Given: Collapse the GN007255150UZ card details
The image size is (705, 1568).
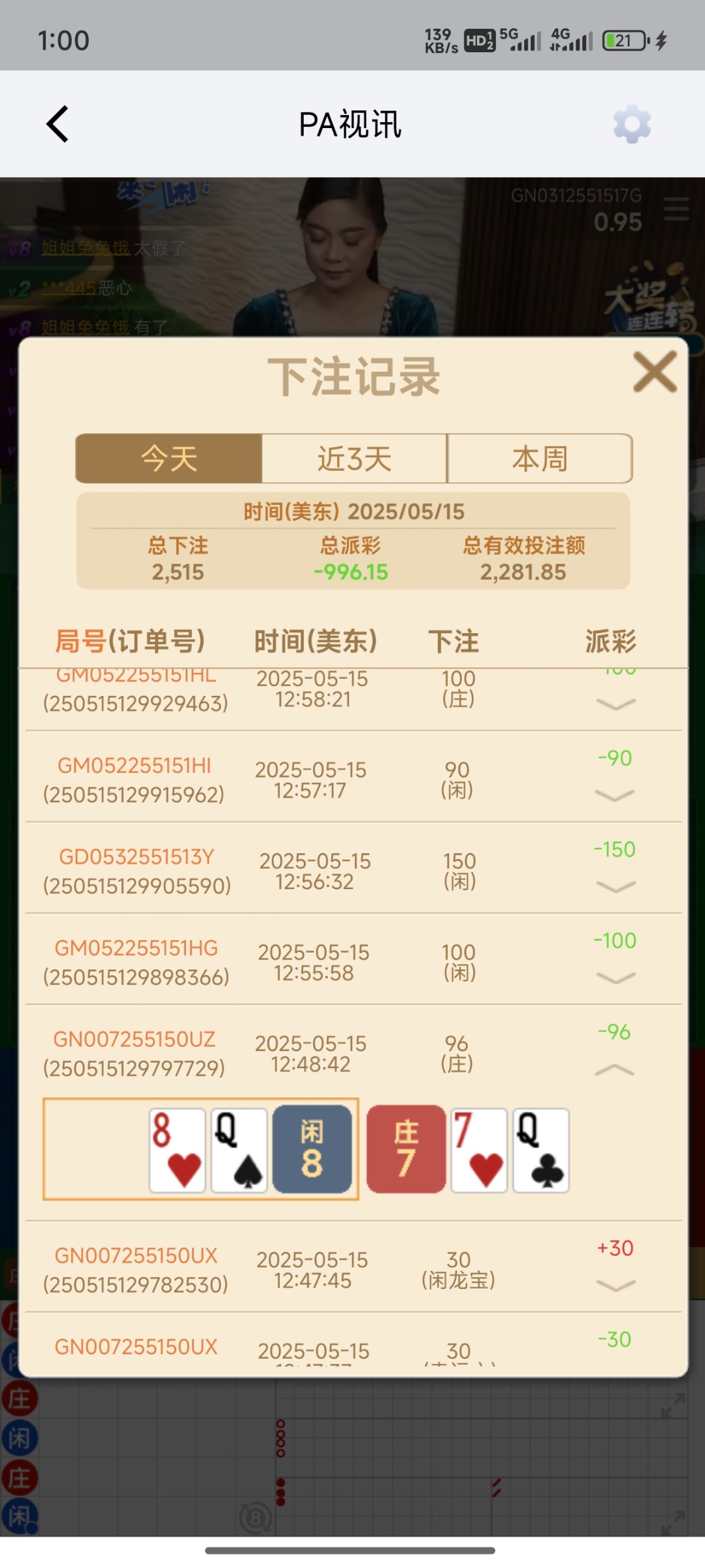Looking at the screenshot, I should [614, 1070].
